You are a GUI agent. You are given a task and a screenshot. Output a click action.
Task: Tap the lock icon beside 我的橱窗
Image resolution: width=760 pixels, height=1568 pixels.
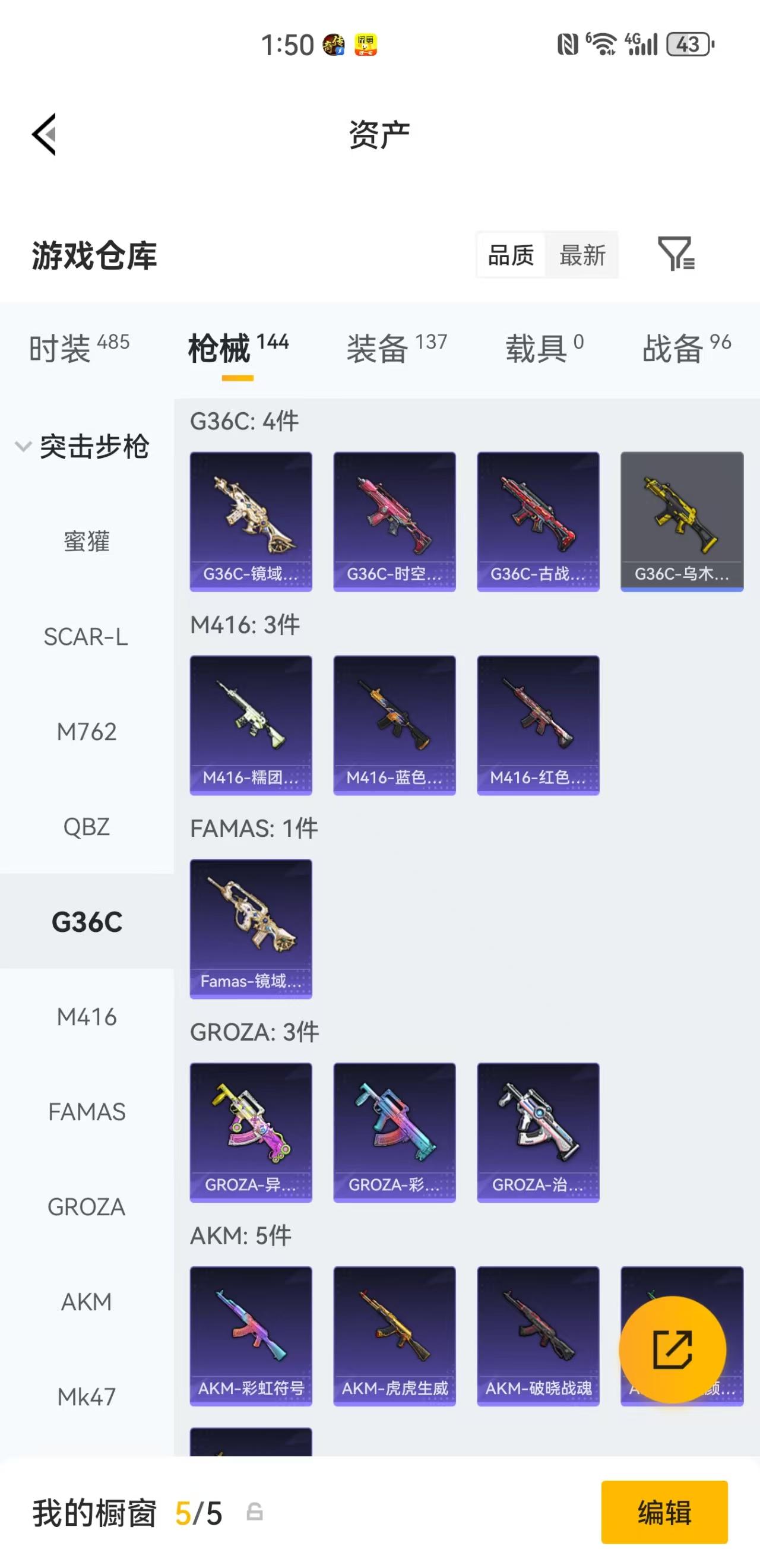pyautogui.click(x=255, y=1511)
